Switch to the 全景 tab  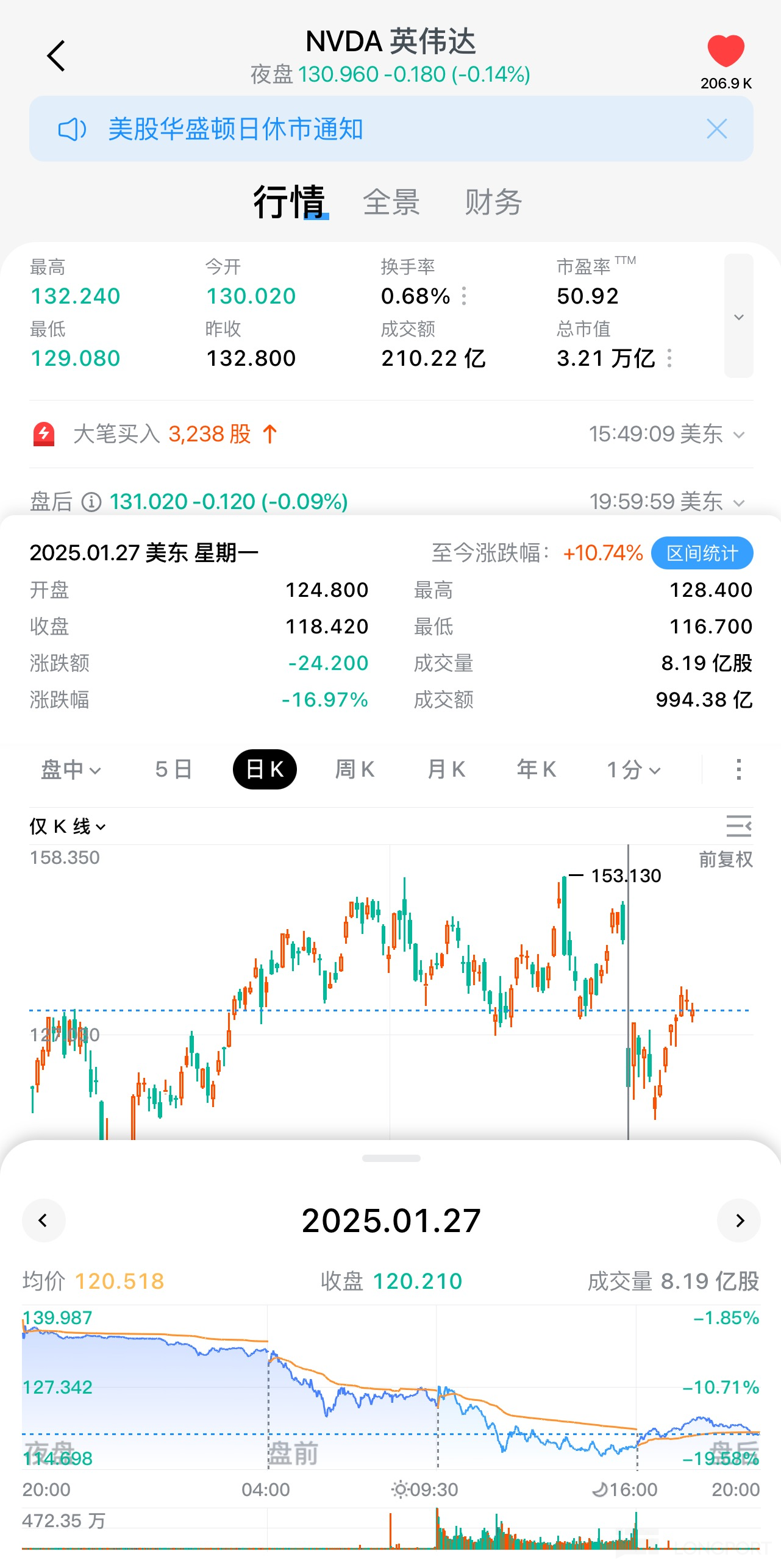[x=391, y=202]
